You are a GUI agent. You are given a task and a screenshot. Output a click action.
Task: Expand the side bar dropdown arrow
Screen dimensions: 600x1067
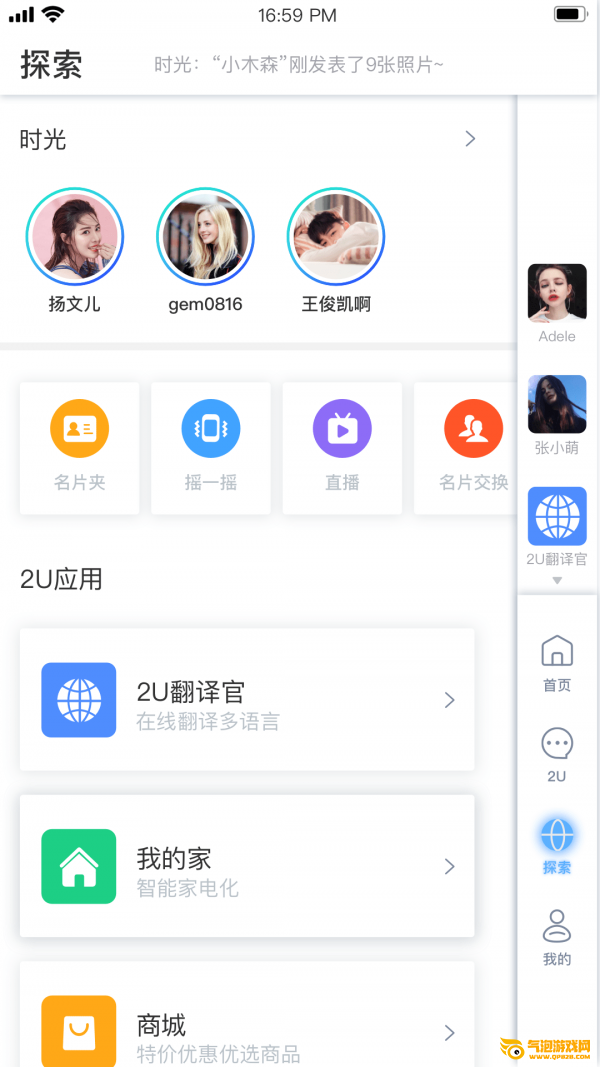click(x=557, y=581)
